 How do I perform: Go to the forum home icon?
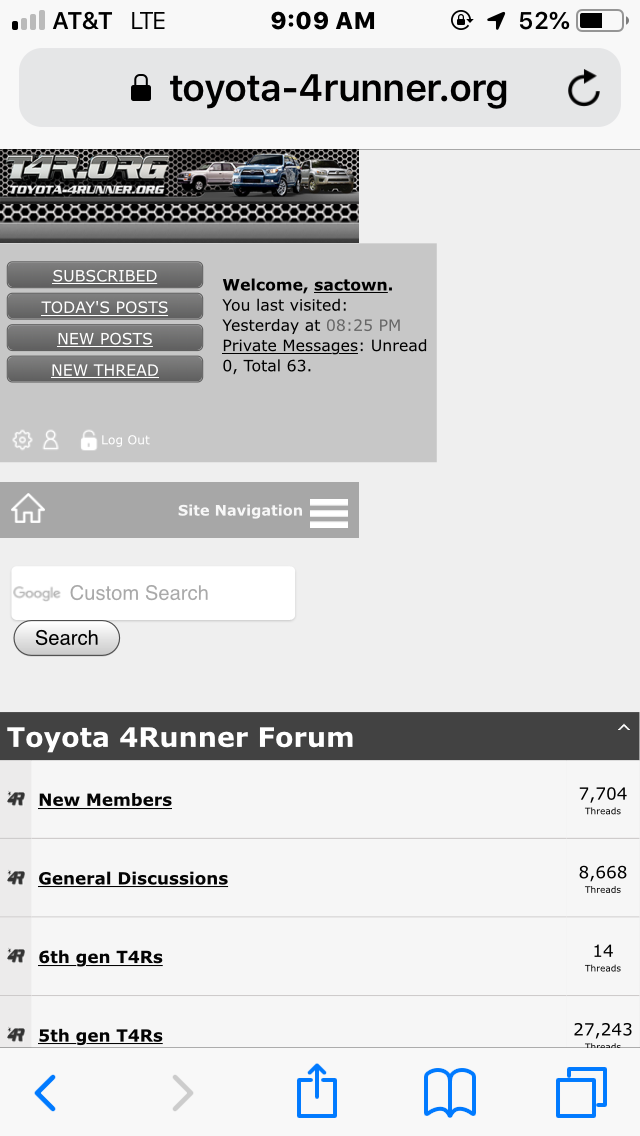[x=28, y=509]
